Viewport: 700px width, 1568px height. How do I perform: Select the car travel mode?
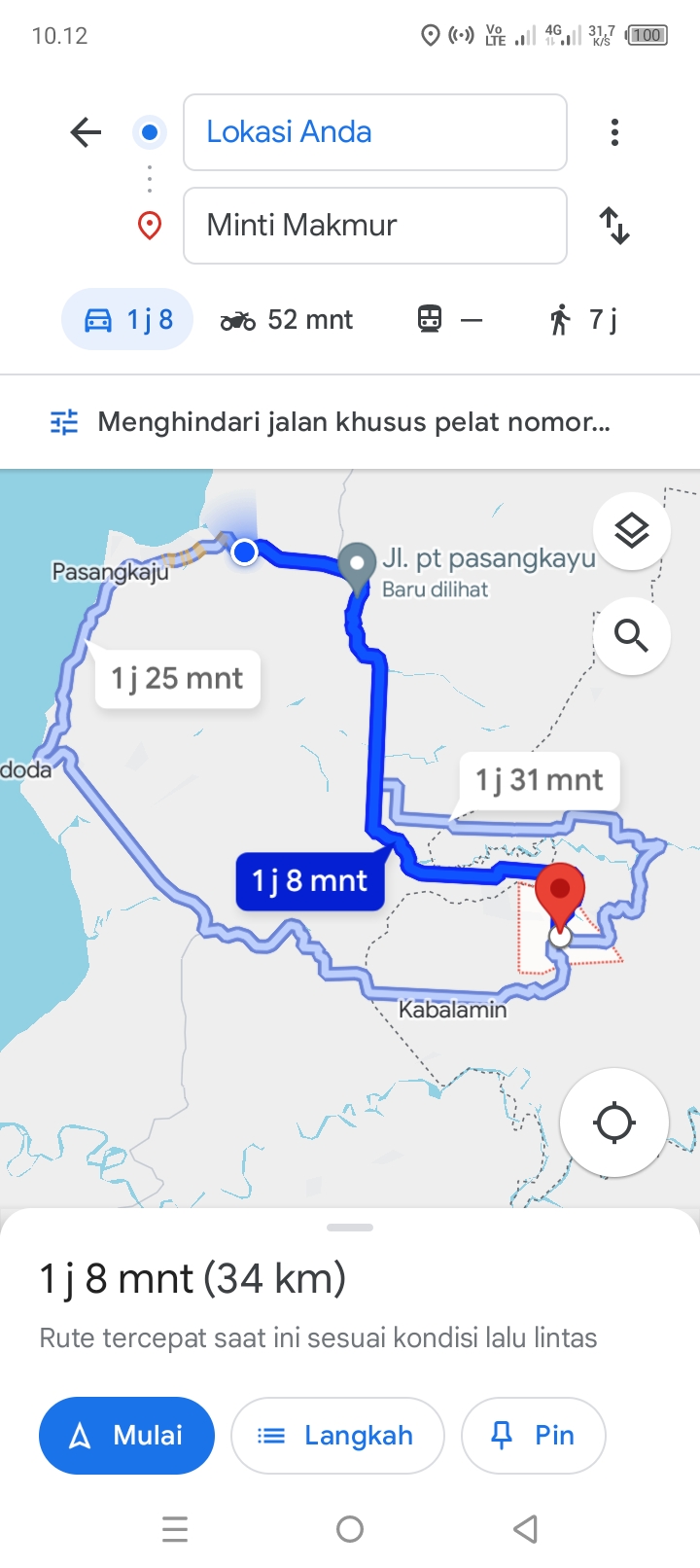pyautogui.click(x=127, y=320)
